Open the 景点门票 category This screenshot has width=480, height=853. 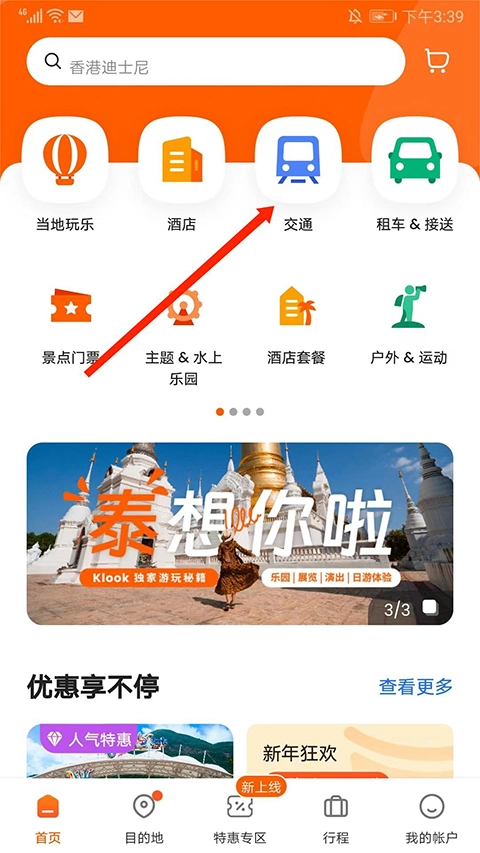(x=71, y=326)
